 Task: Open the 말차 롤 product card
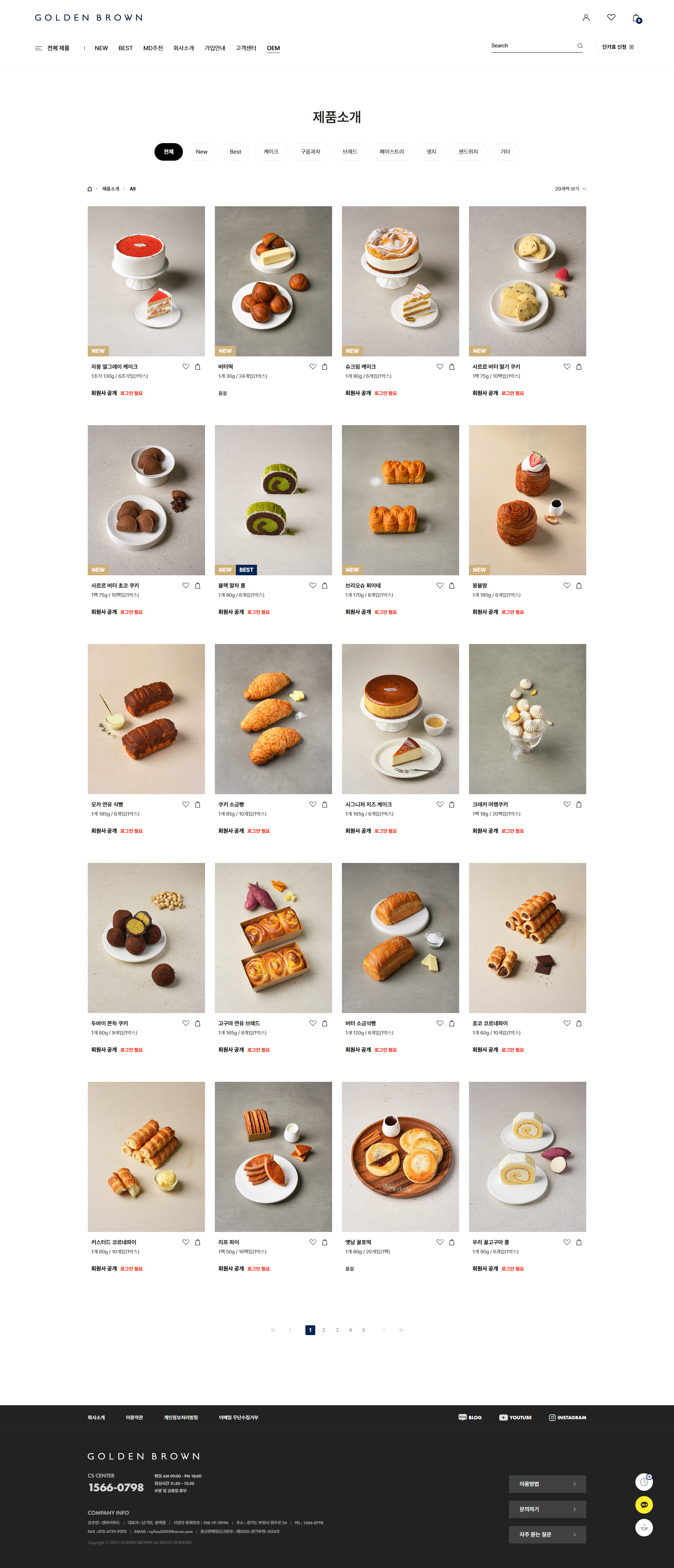[273, 500]
